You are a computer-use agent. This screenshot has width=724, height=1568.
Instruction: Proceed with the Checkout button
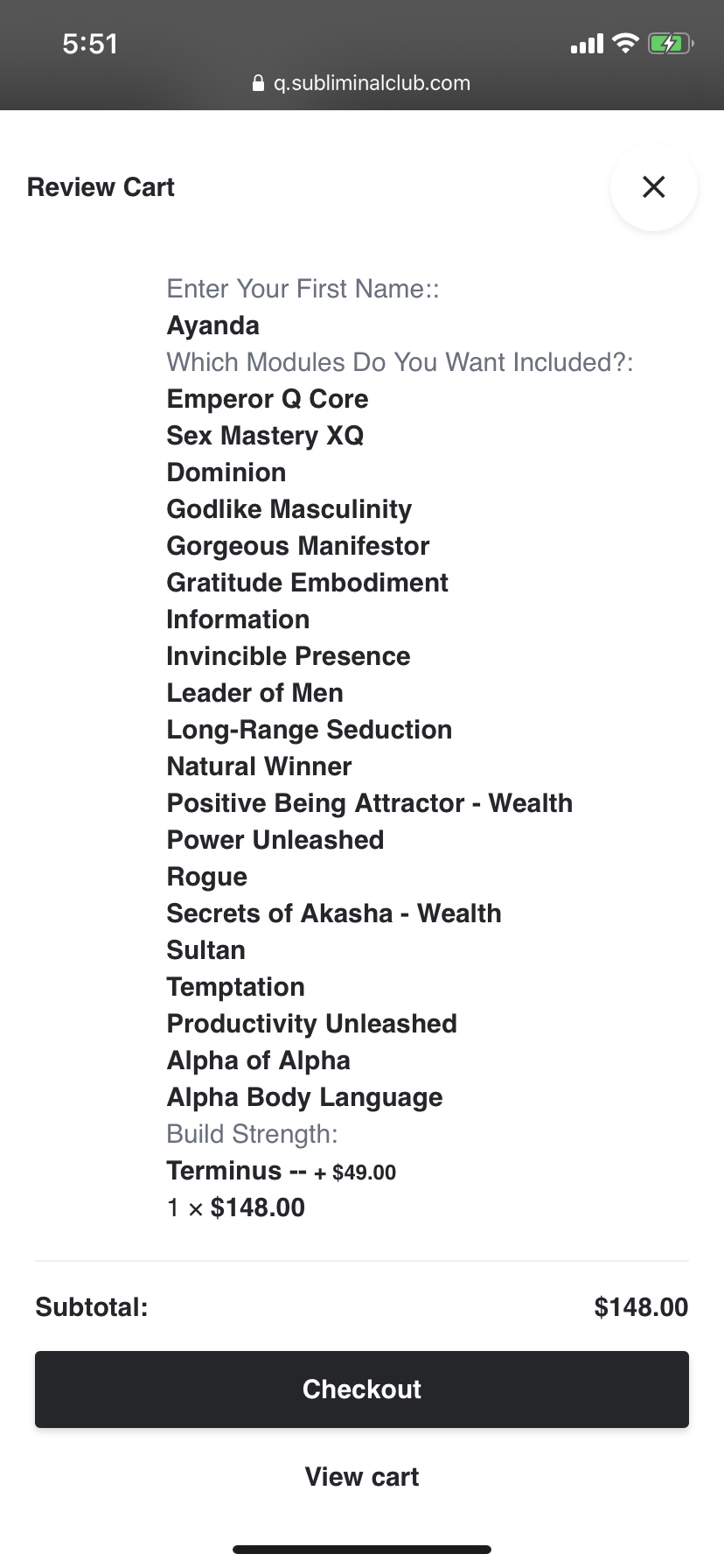(x=362, y=1389)
